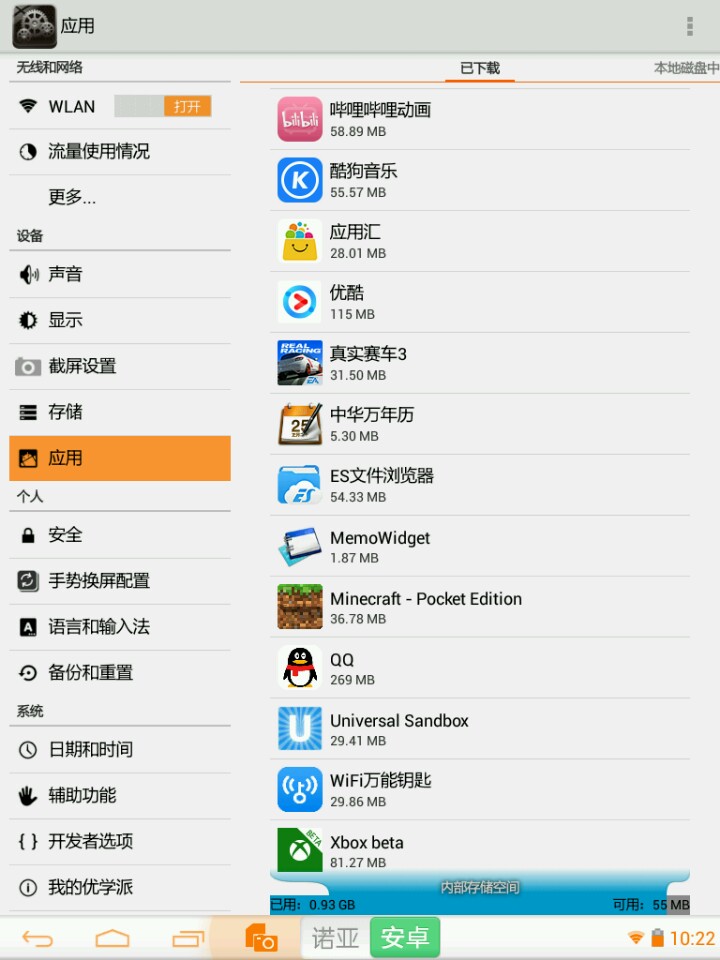Open the overflow menu
The width and height of the screenshot is (720, 960).
click(x=689, y=26)
